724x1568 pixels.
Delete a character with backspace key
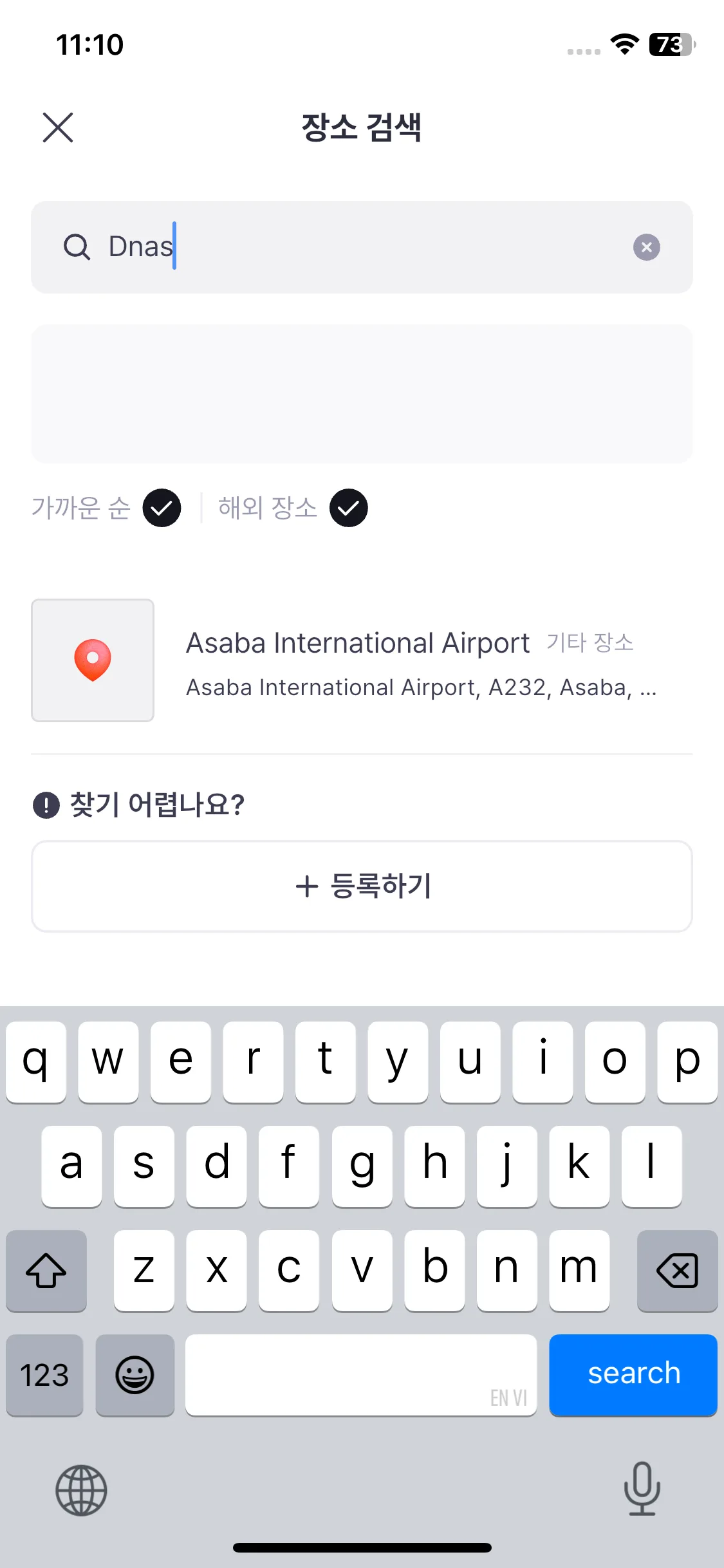coord(677,1270)
